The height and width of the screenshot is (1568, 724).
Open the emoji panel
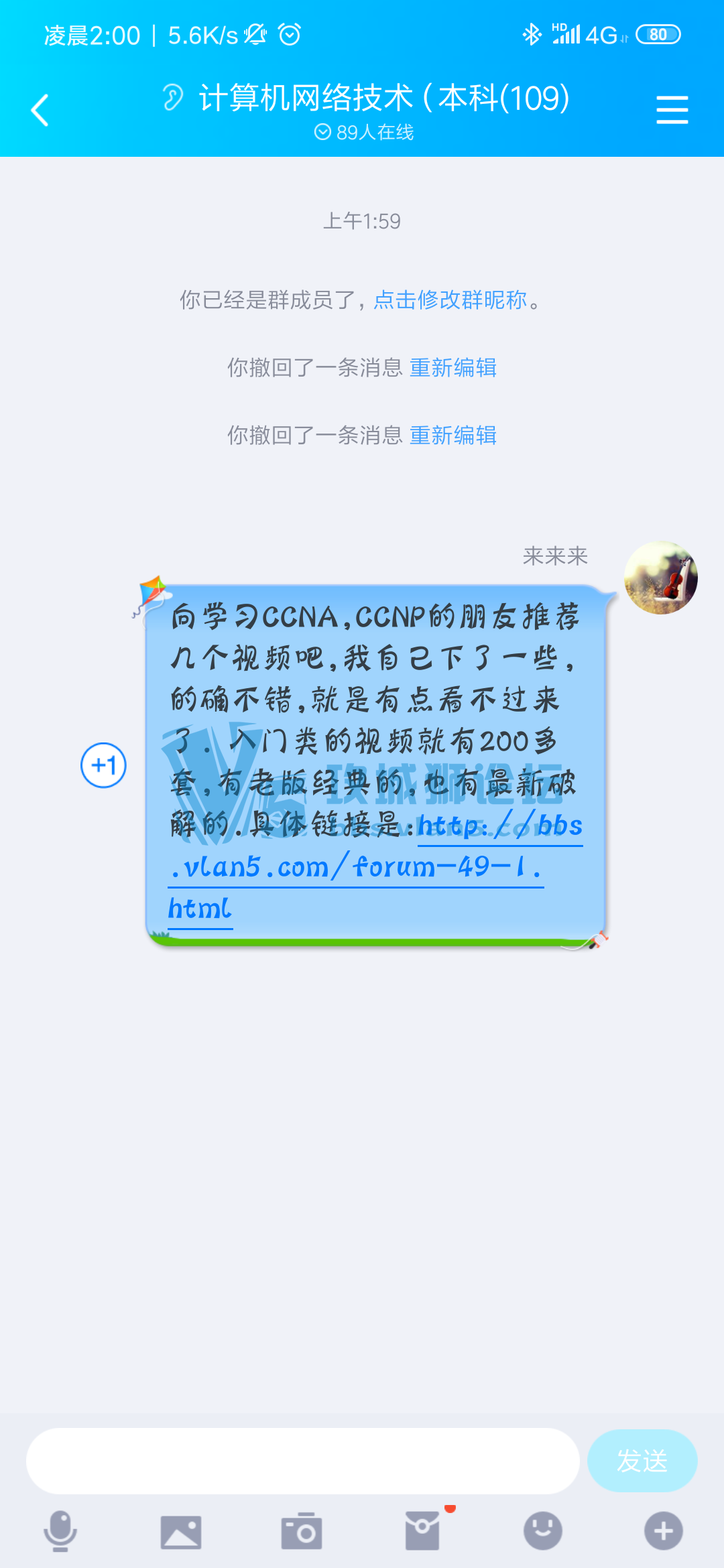pyautogui.click(x=543, y=1531)
